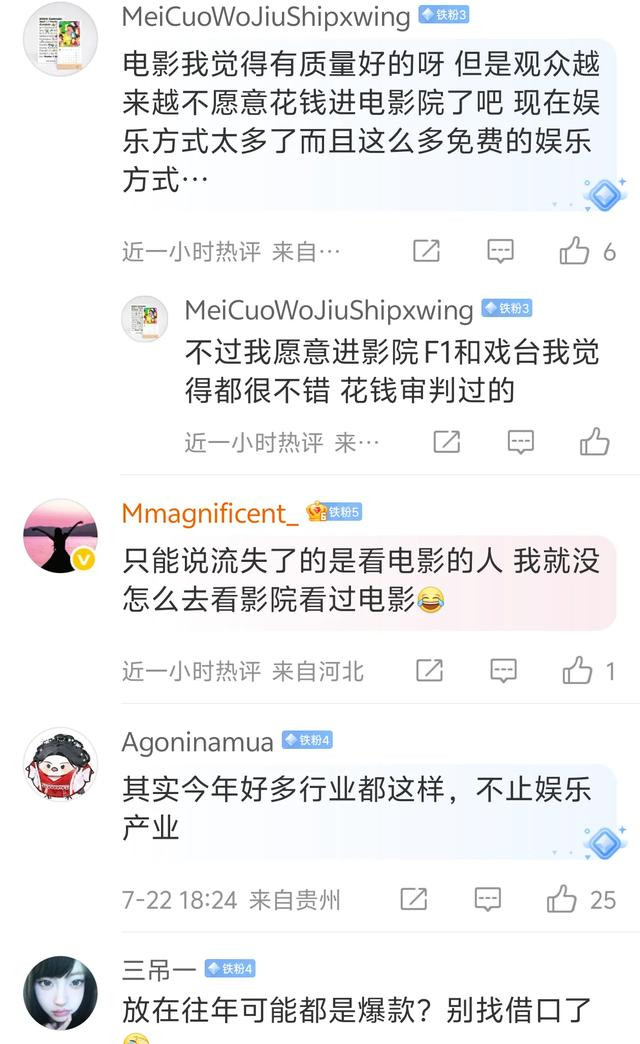Image resolution: width=640 pixels, height=1044 pixels.
Task: Reply to Mmagnificent_'s comment
Action: (x=503, y=670)
